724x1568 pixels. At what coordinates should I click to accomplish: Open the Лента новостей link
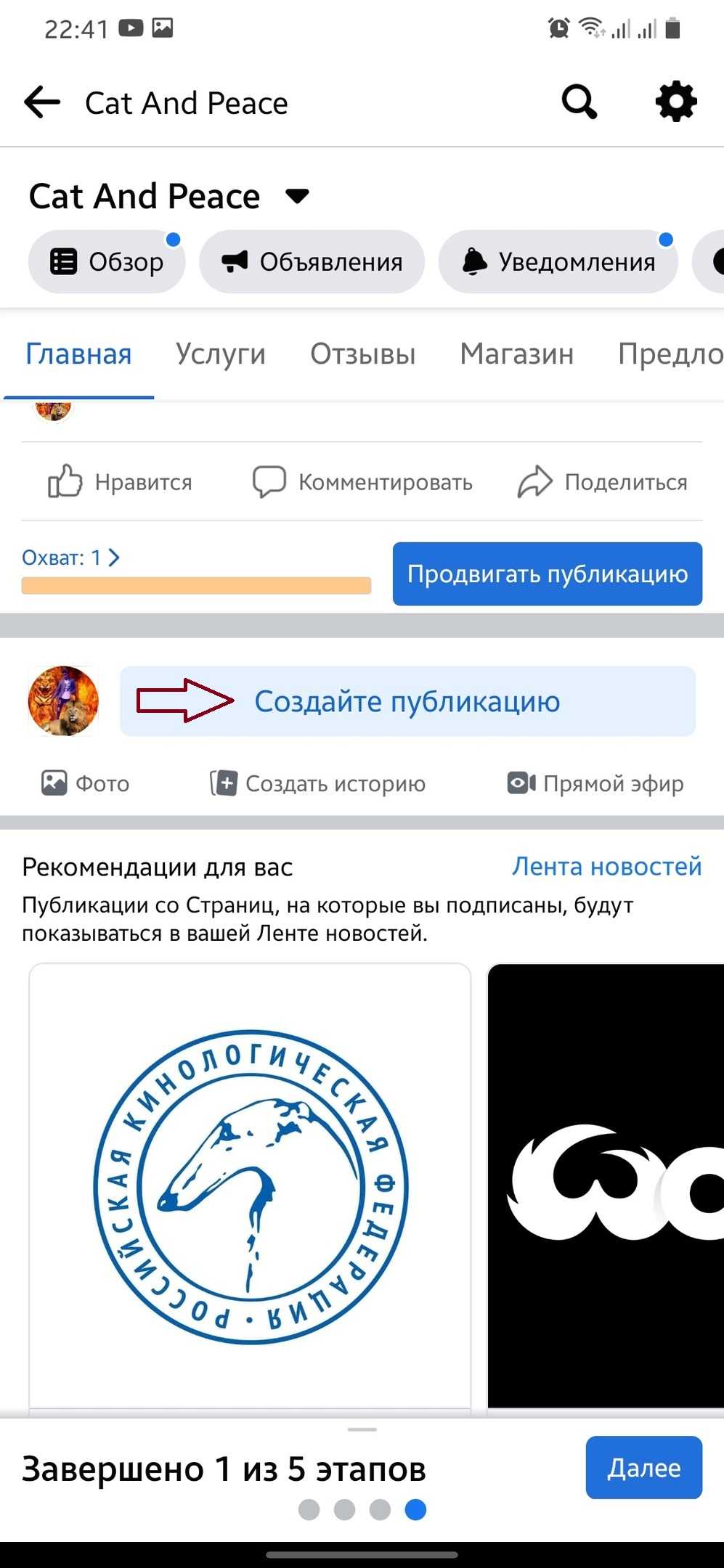click(606, 866)
